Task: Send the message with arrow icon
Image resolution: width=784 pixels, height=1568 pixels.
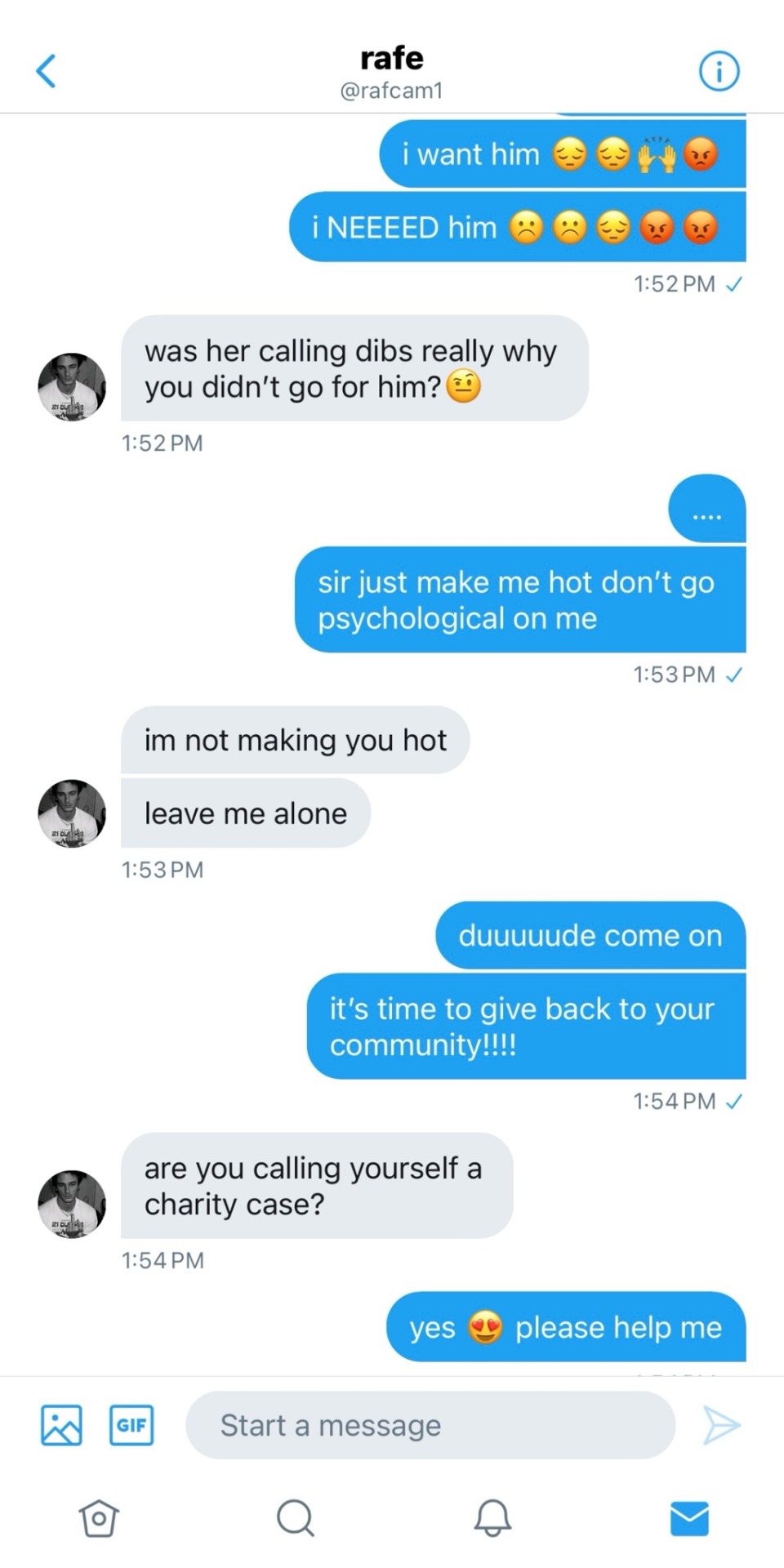Action: point(721,1425)
